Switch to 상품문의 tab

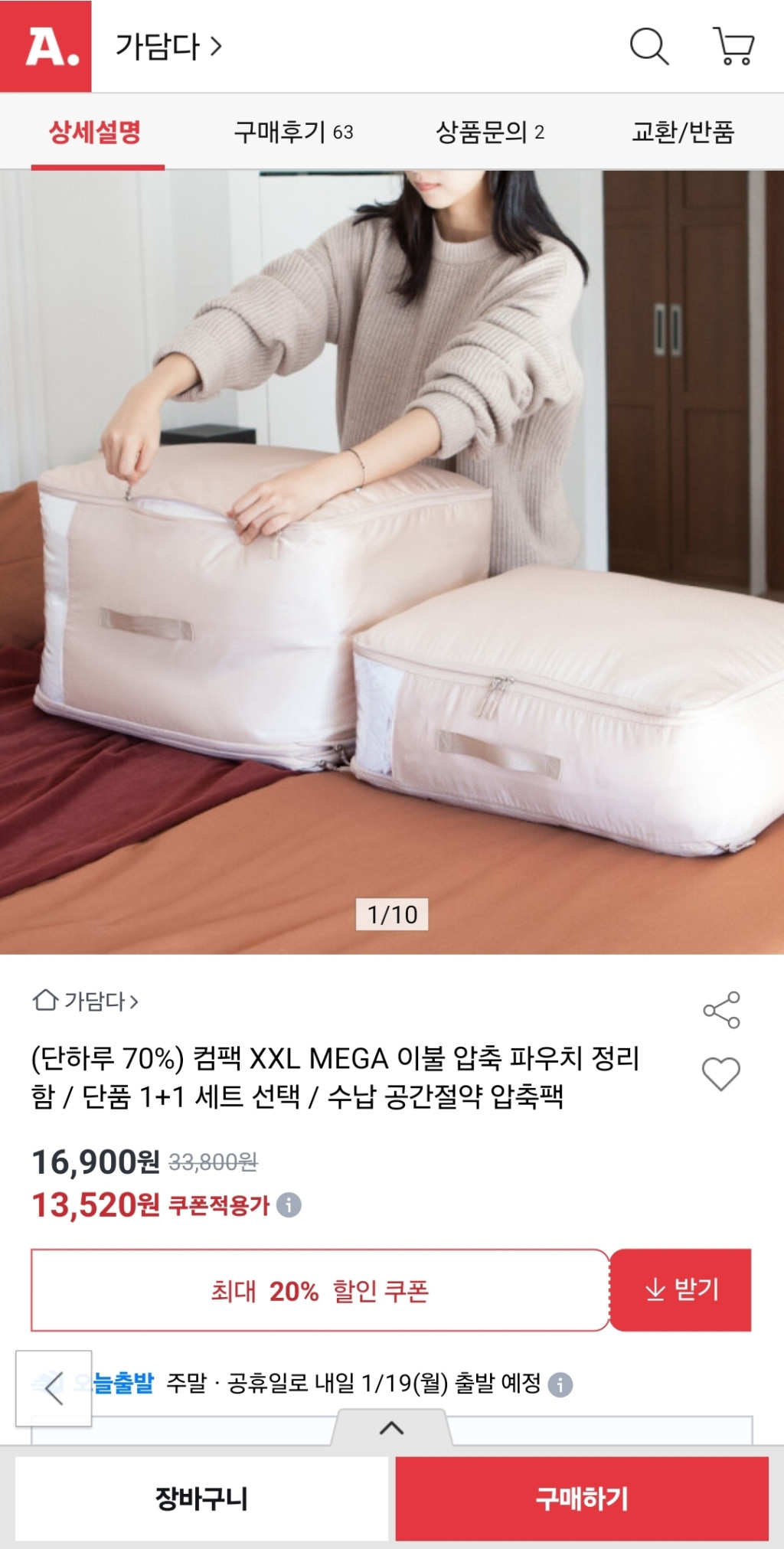[489, 132]
